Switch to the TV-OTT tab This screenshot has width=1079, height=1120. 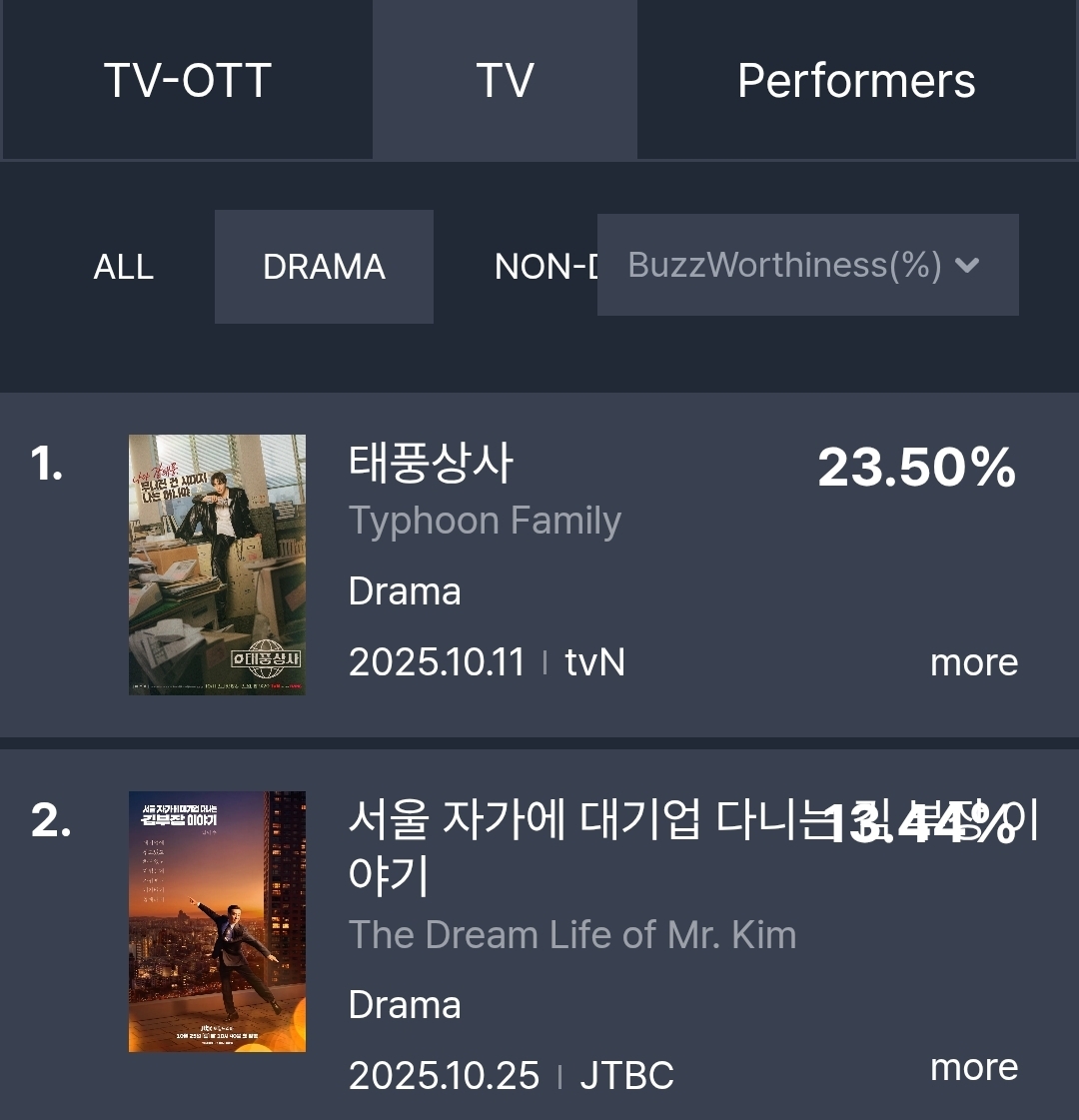coord(186,80)
